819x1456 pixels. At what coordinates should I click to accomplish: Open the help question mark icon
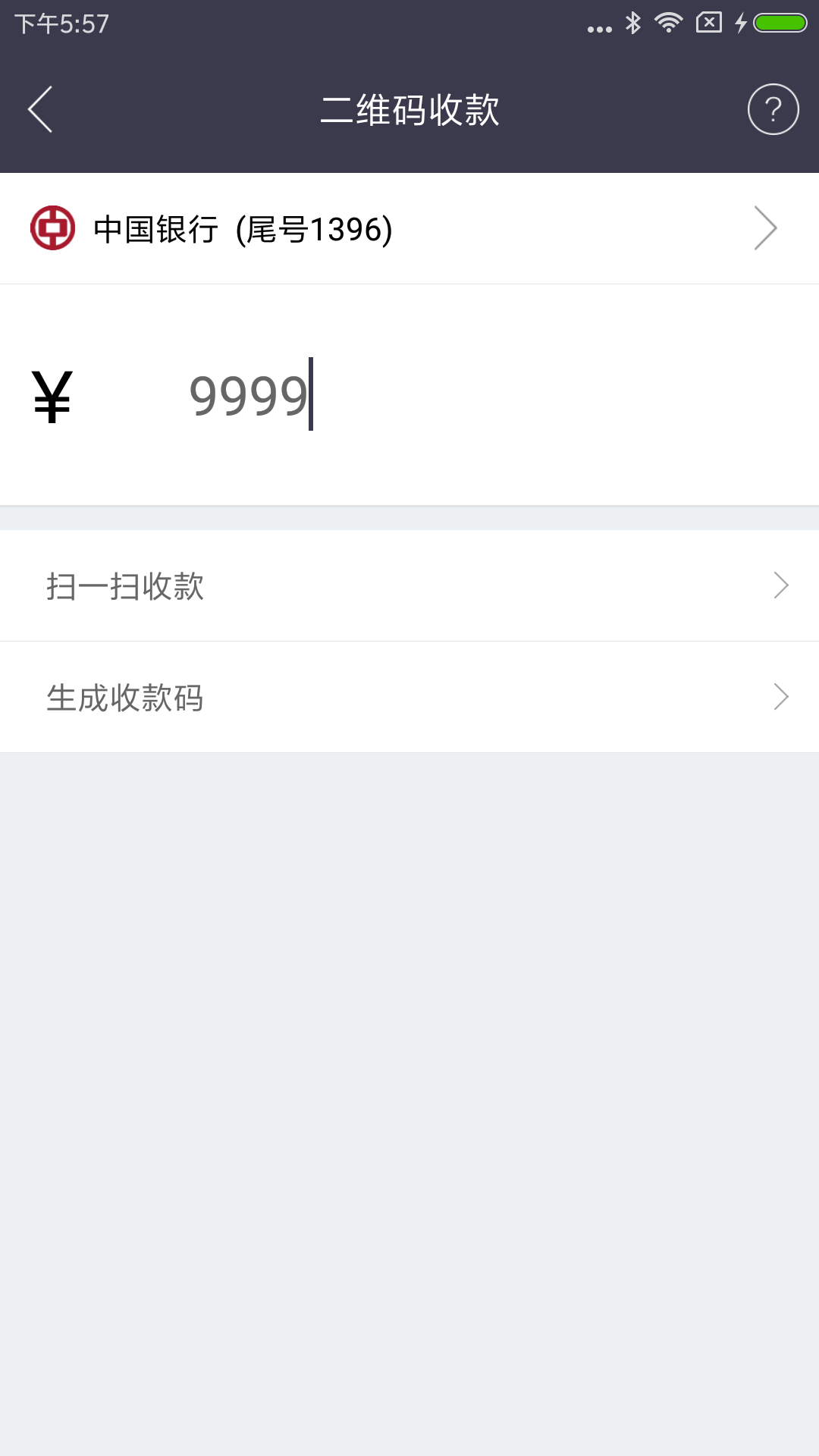coord(771,109)
